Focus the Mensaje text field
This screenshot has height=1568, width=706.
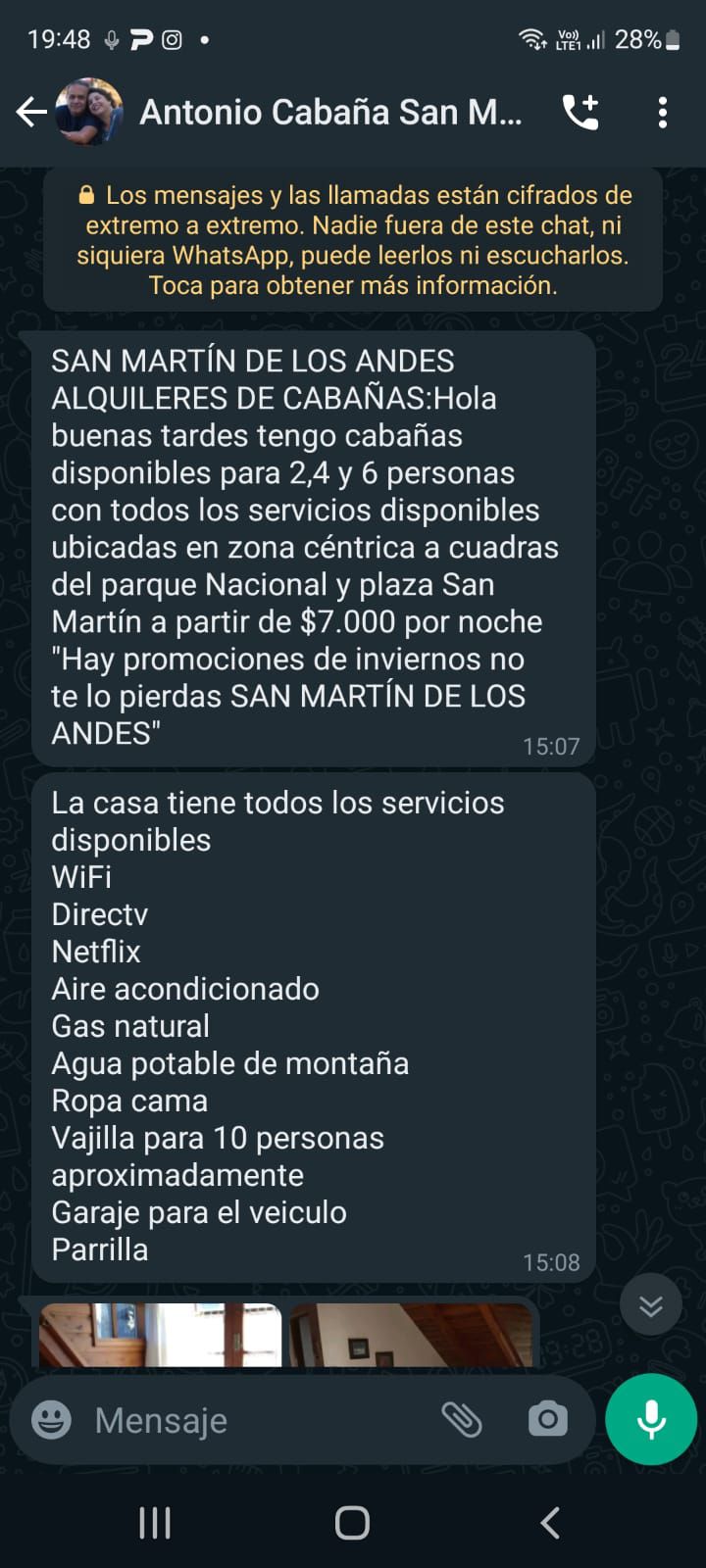coord(255,1420)
